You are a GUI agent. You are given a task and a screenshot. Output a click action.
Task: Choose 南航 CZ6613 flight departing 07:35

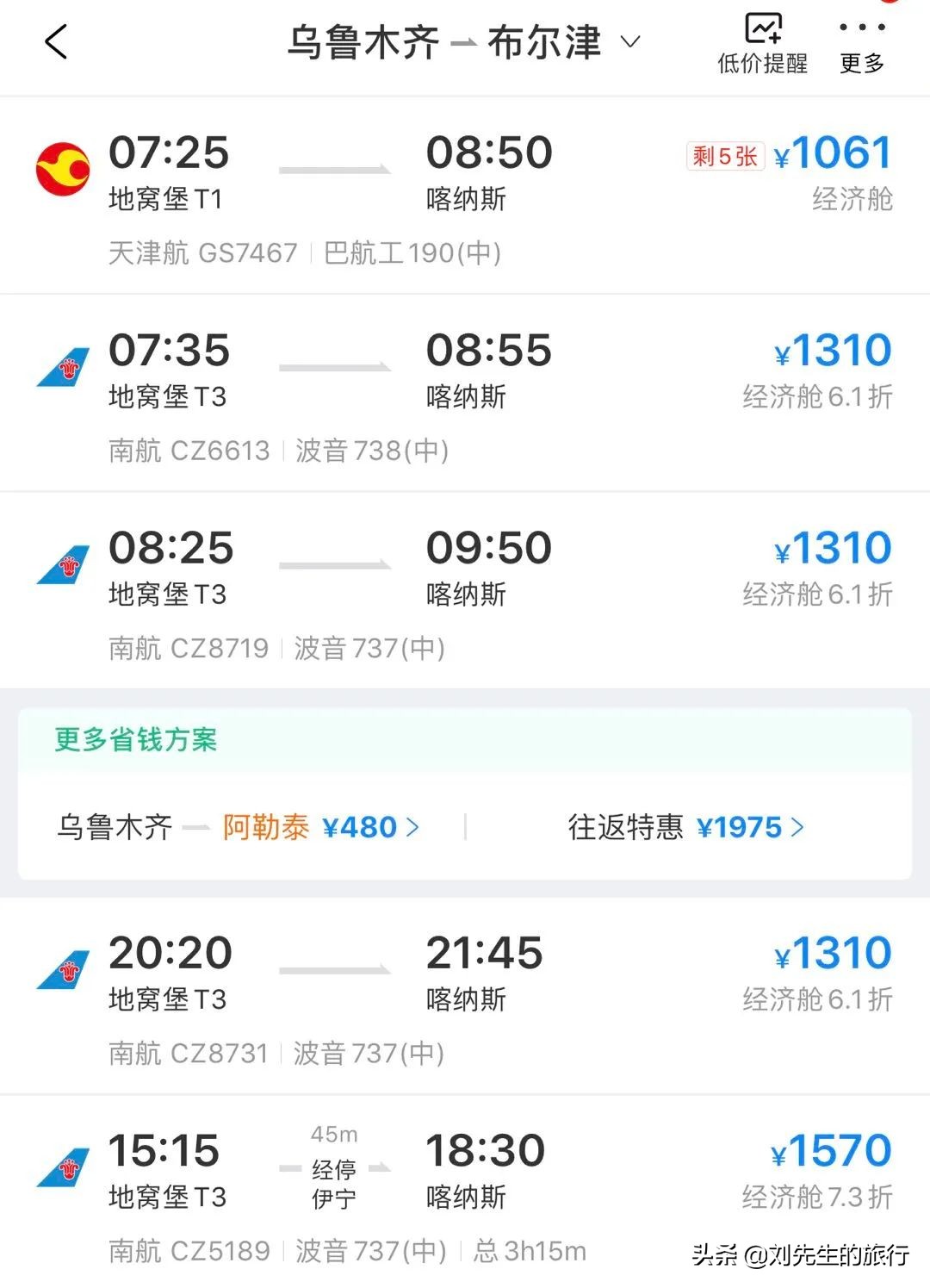[465, 394]
